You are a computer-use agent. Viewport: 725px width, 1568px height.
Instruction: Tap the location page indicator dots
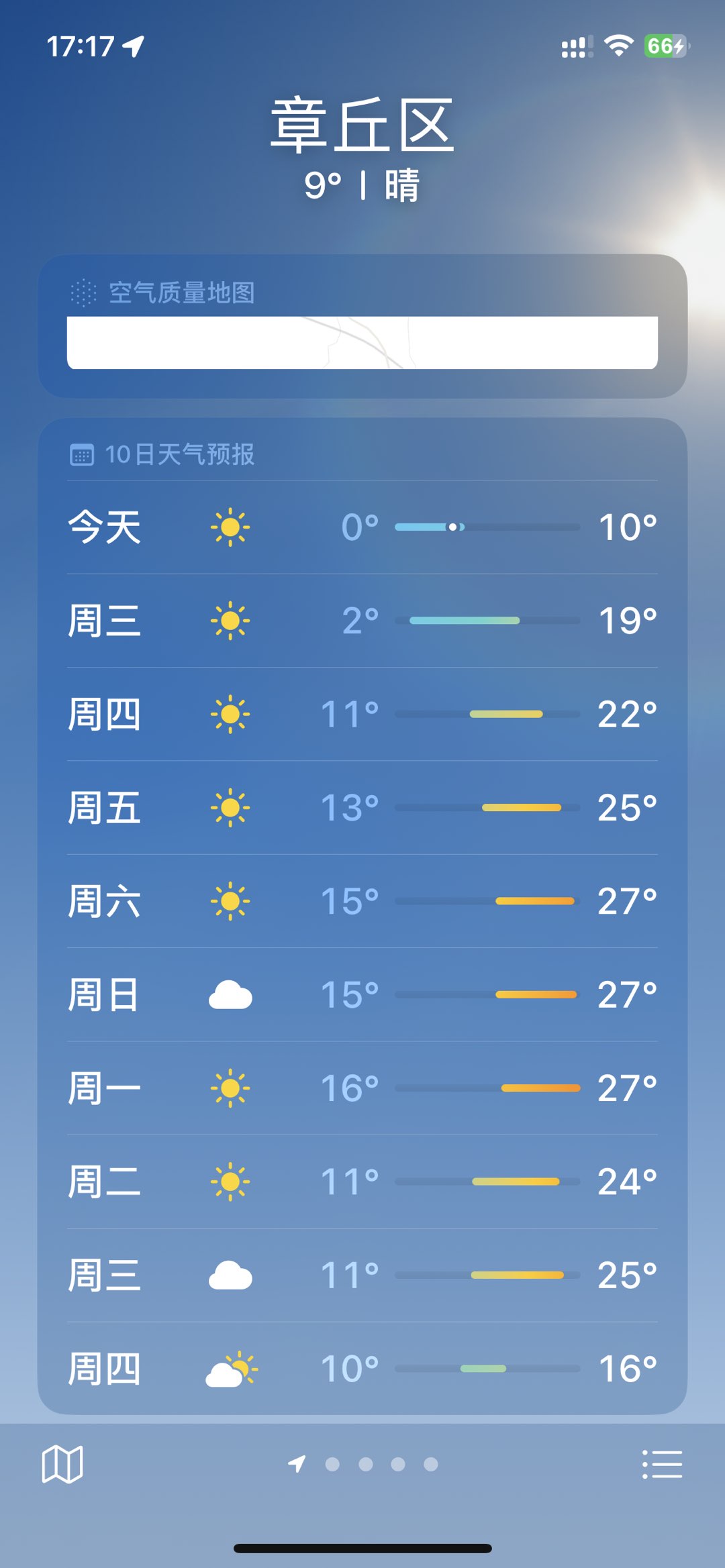pos(363,1464)
